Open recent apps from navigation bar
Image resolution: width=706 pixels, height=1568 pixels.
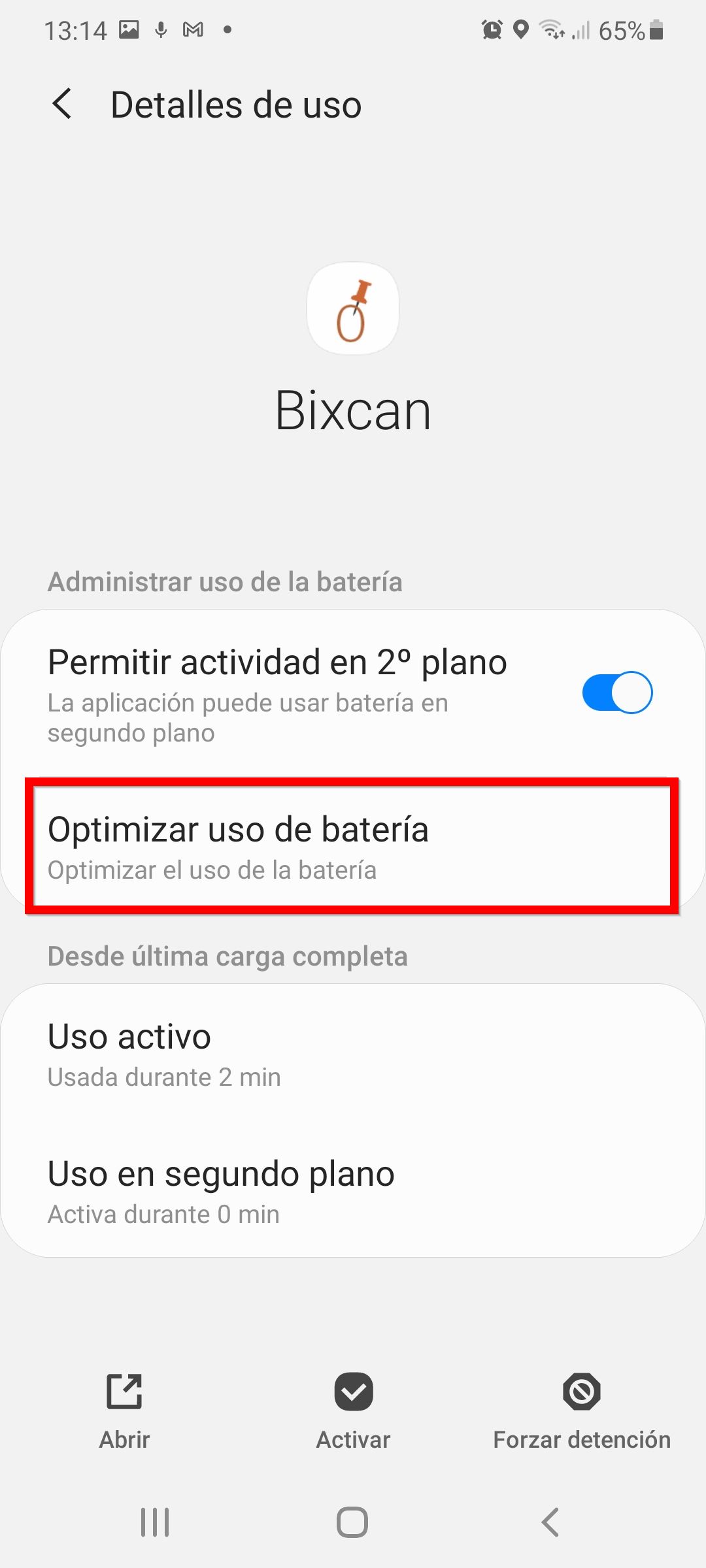pyautogui.click(x=155, y=1522)
